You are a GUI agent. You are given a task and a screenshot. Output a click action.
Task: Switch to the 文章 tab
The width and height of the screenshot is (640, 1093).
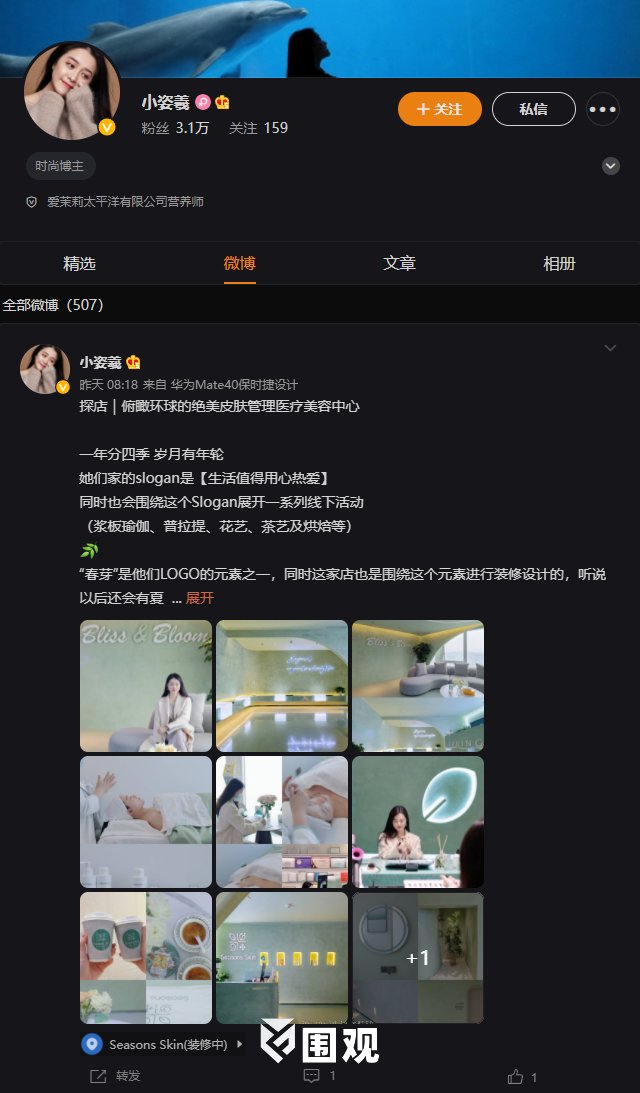pyautogui.click(x=399, y=264)
